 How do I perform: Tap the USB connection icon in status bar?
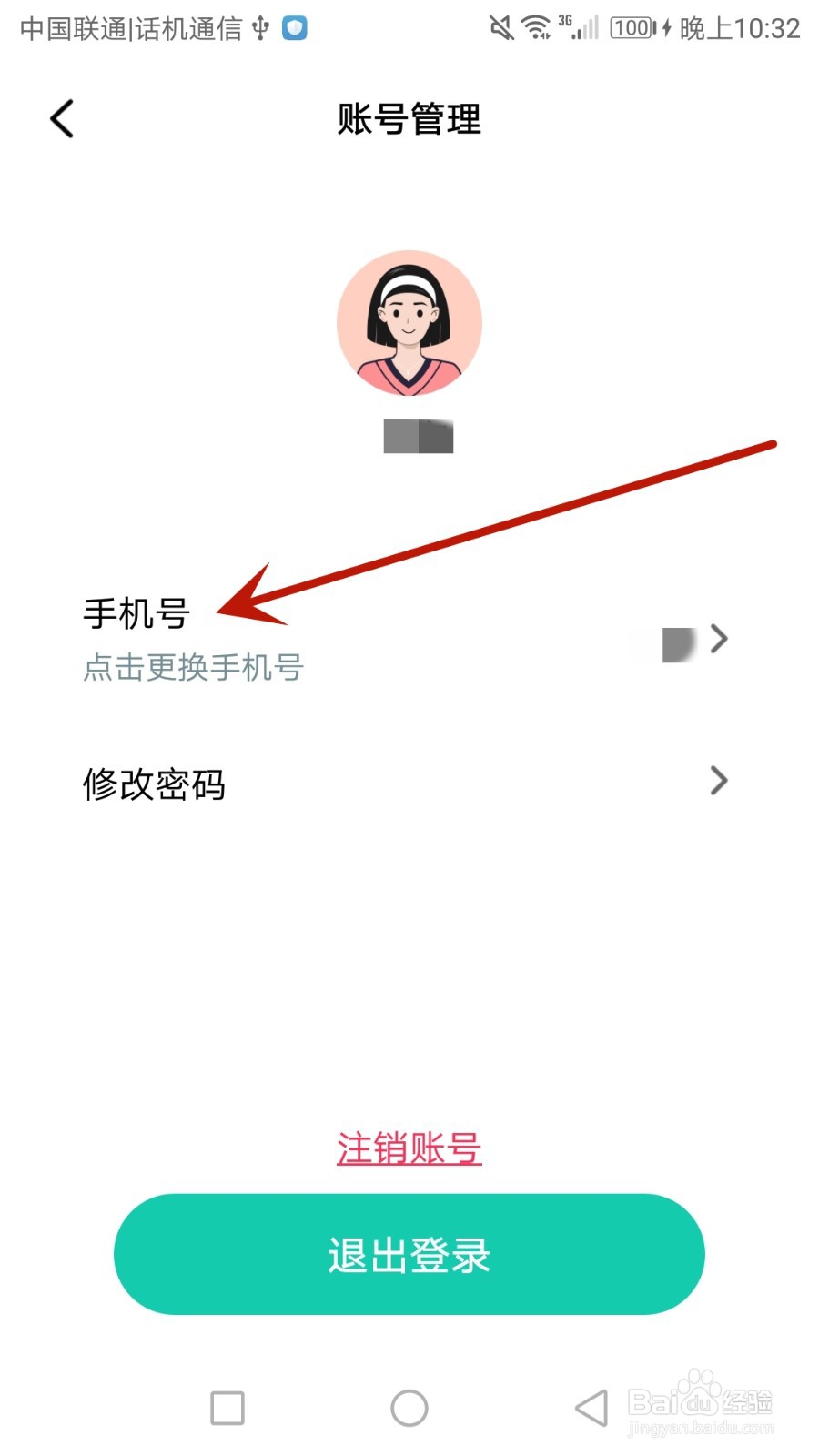click(x=259, y=28)
